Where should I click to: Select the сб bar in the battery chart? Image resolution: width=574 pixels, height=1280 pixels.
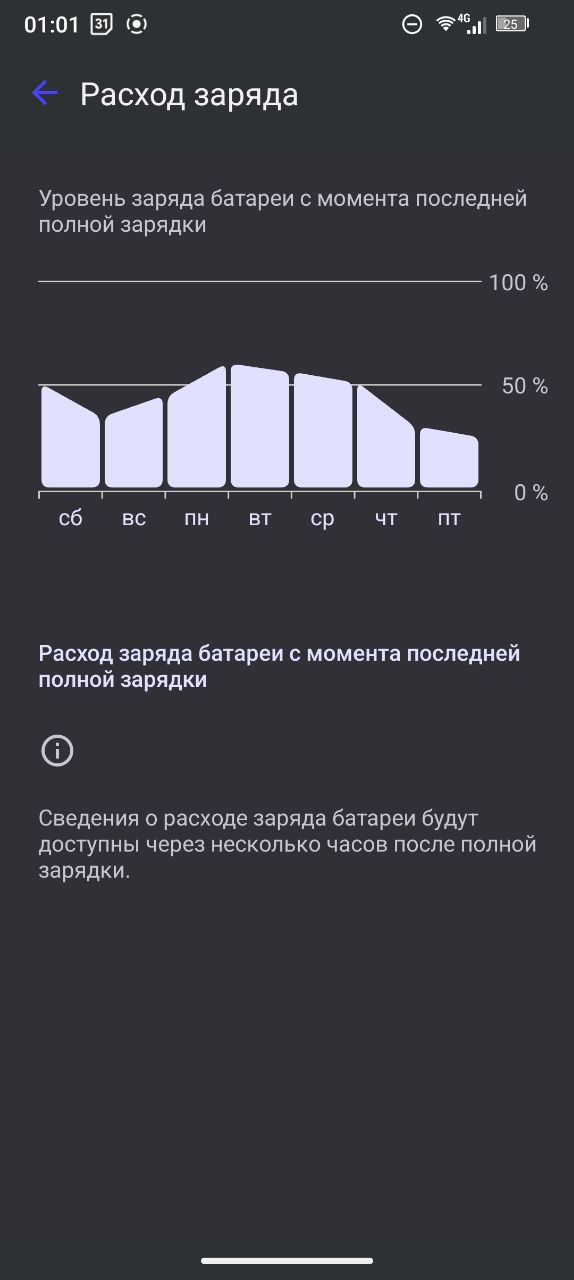coord(70,436)
